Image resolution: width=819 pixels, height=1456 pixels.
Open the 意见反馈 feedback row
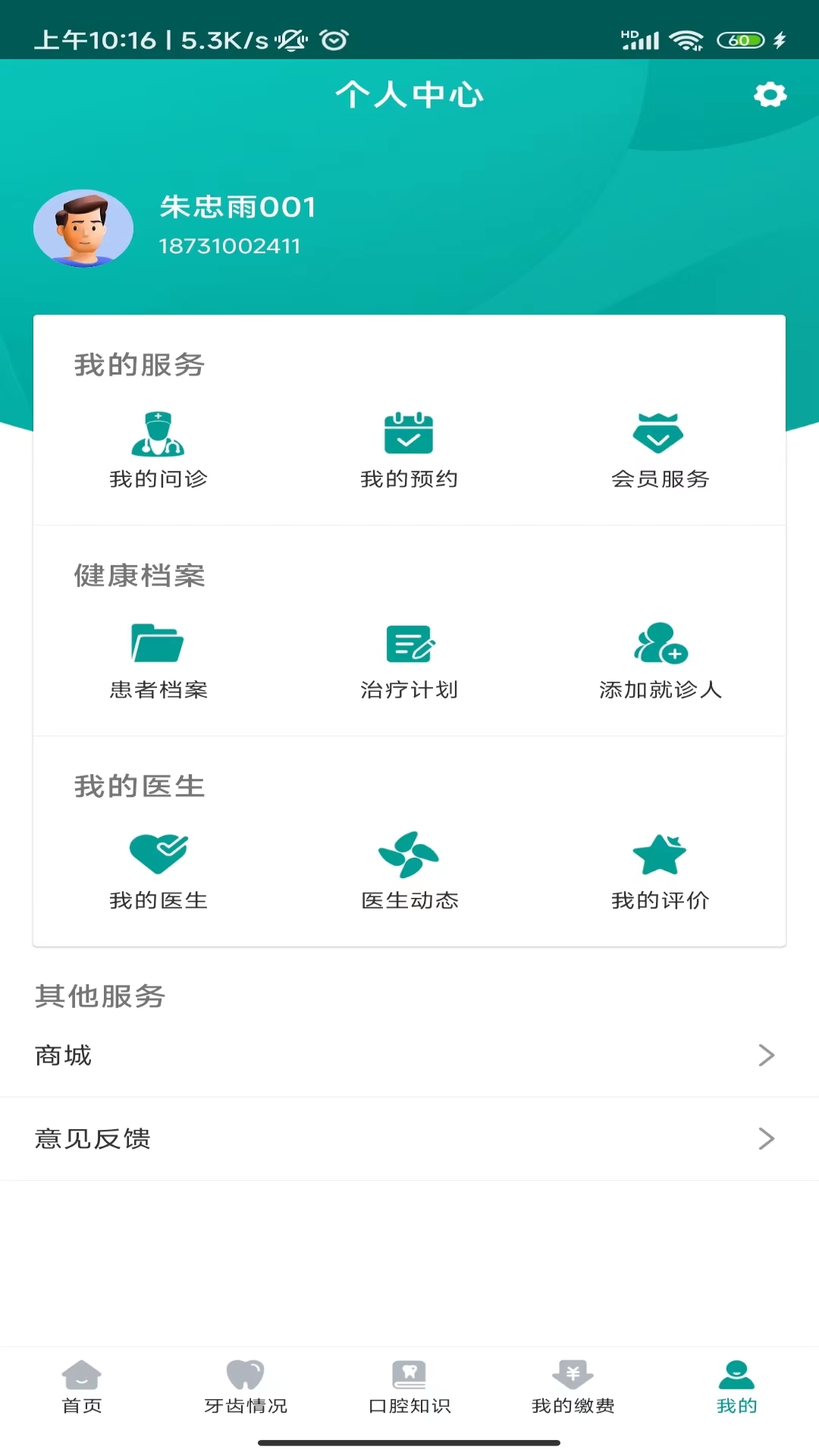(x=409, y=1139)
